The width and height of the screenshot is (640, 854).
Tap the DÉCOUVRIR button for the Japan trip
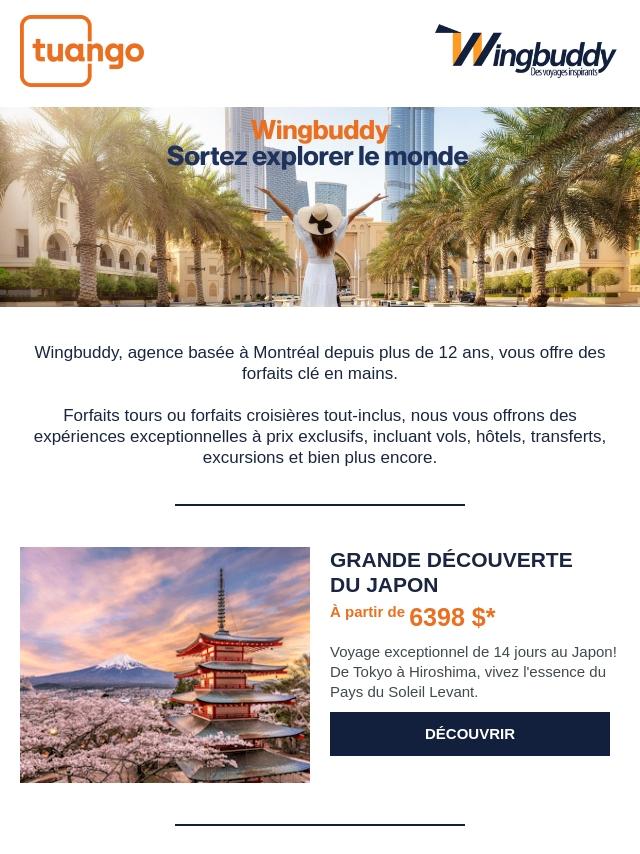469,734
